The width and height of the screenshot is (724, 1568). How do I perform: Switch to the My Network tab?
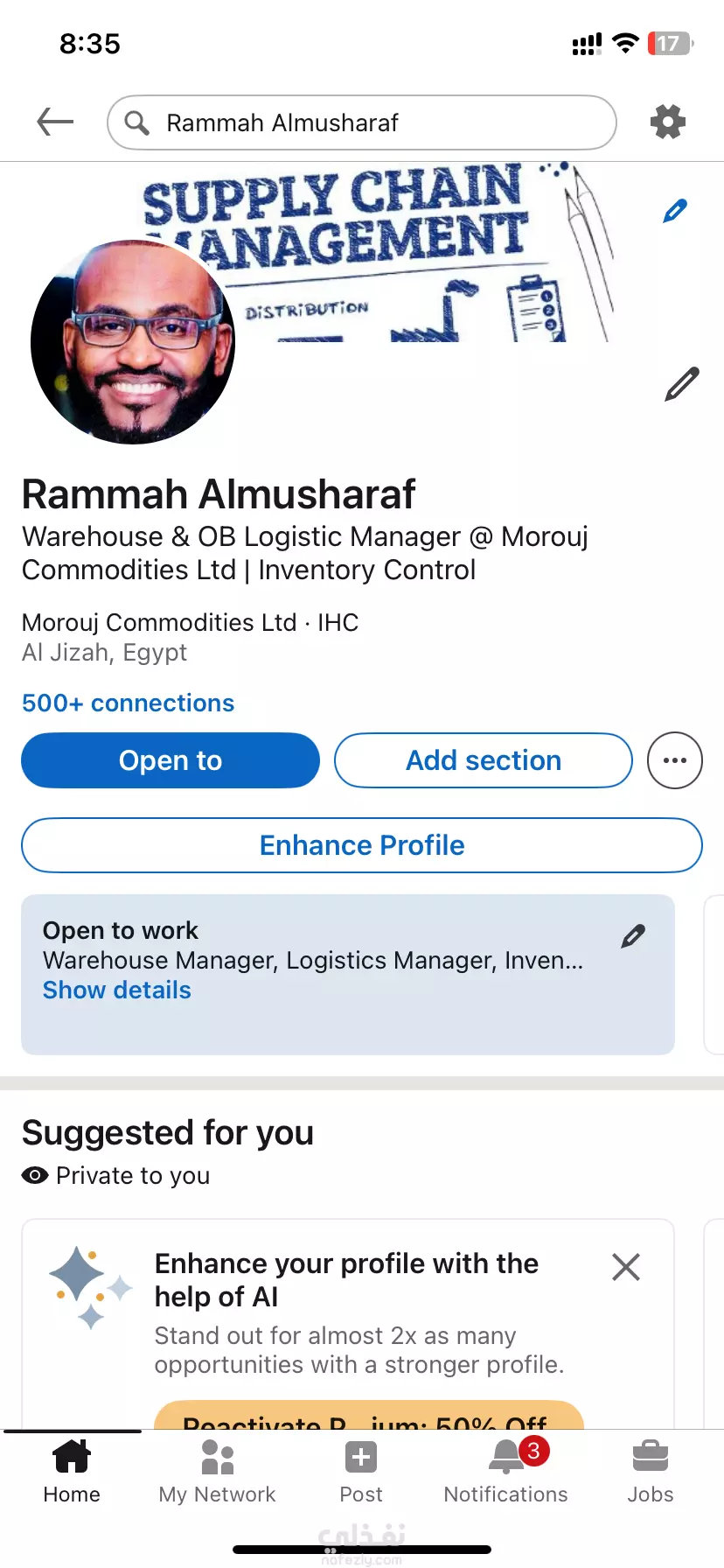click(217, 1473)
